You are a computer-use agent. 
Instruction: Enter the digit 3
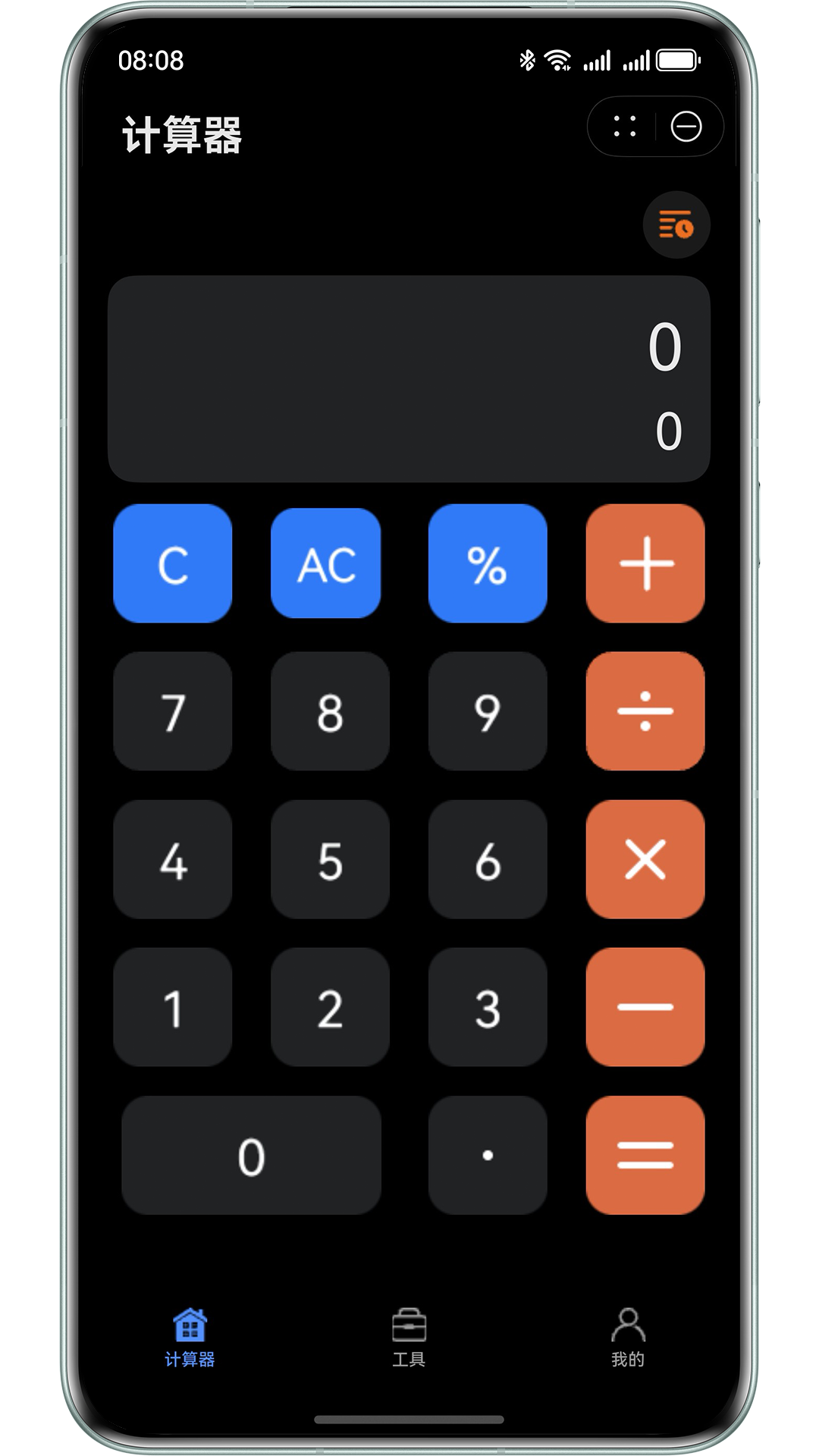(488, 1007)
